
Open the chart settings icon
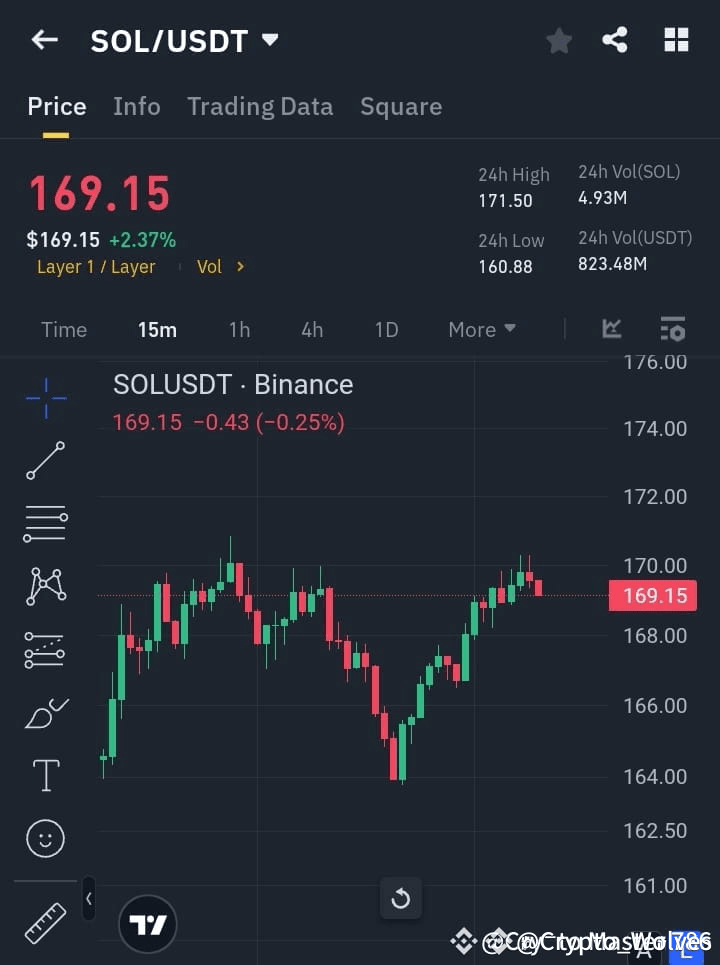click(672, 329)
